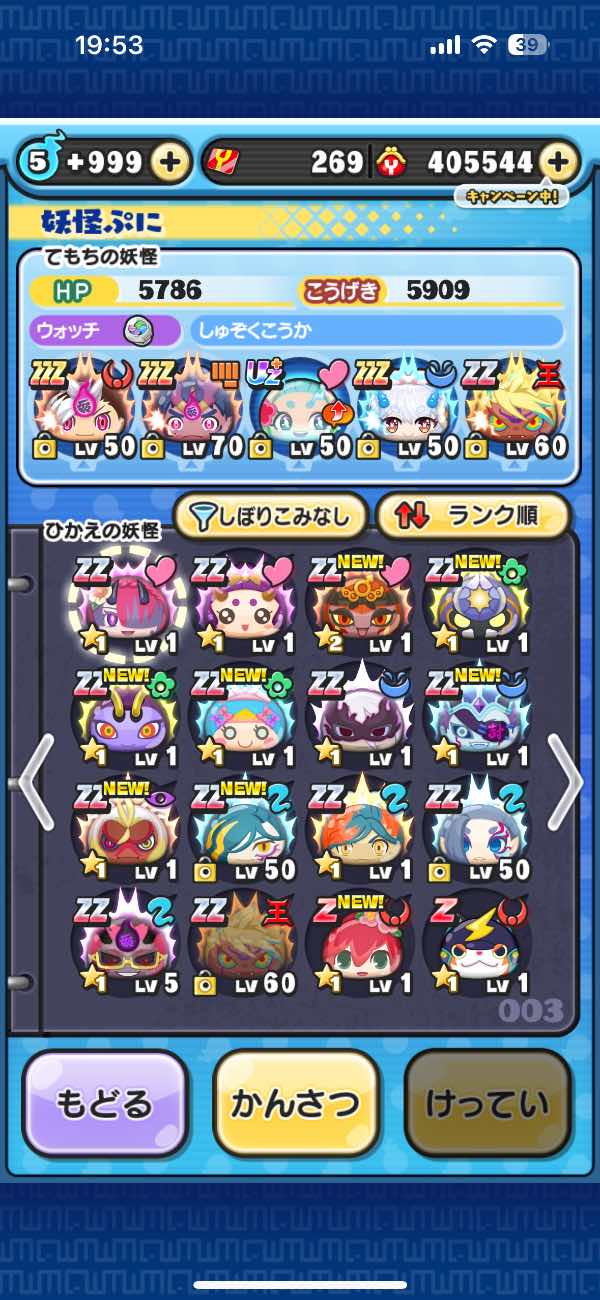The image size is (600, 1300).
Task: Tap the もどる back button
Action: click(x=105, y=1103)
